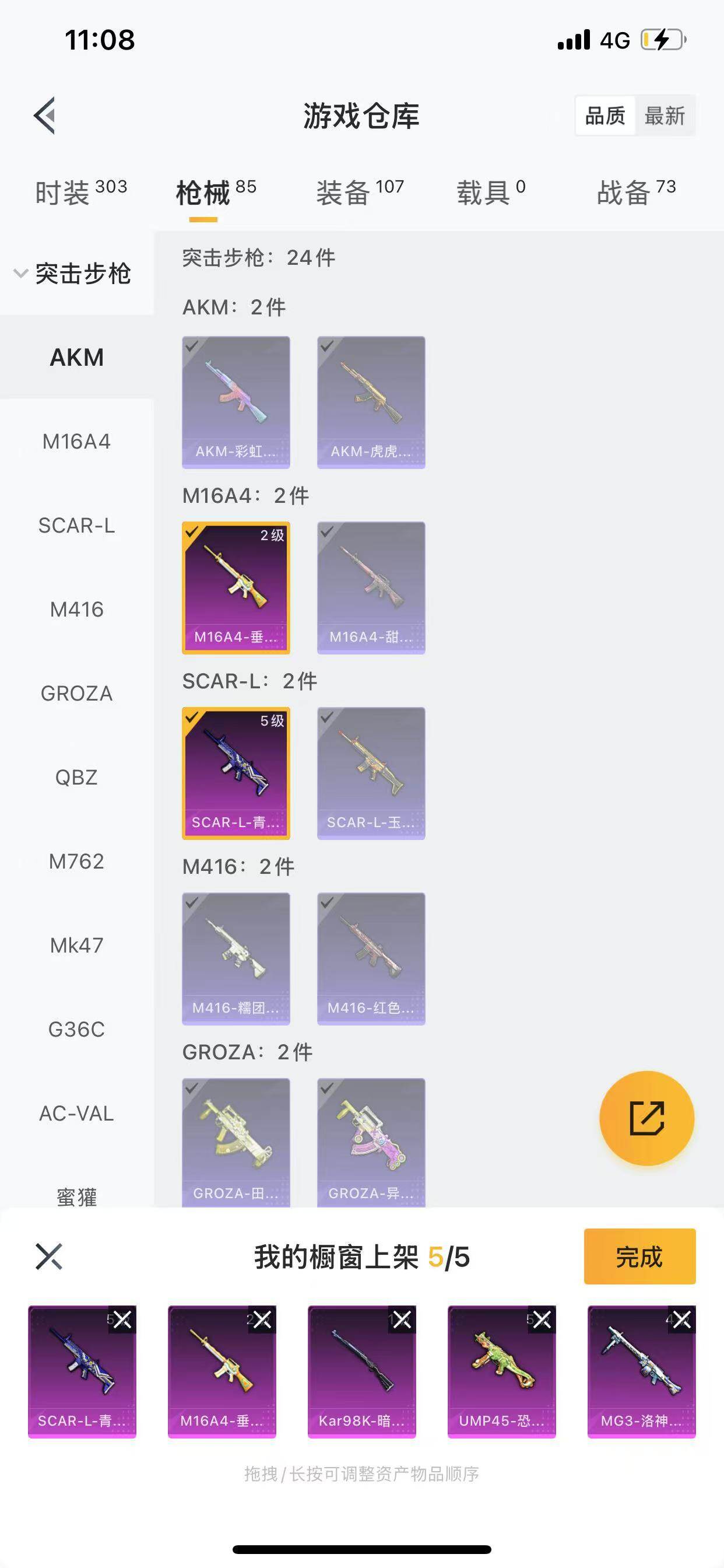Select the AKM-虎虎 skin tile
The image size is (724, 1568).
[x=371, y=402]
